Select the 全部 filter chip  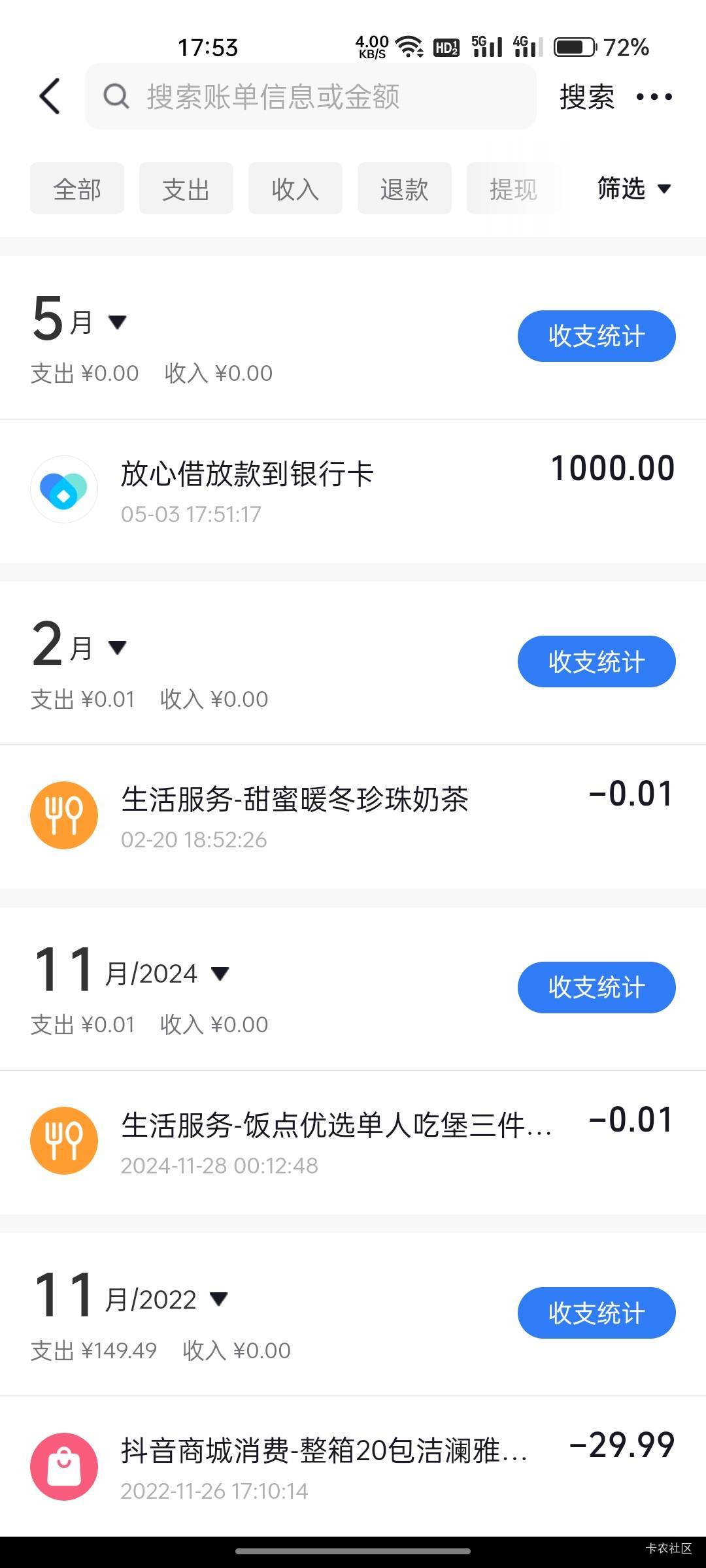(x=77, y=189)
